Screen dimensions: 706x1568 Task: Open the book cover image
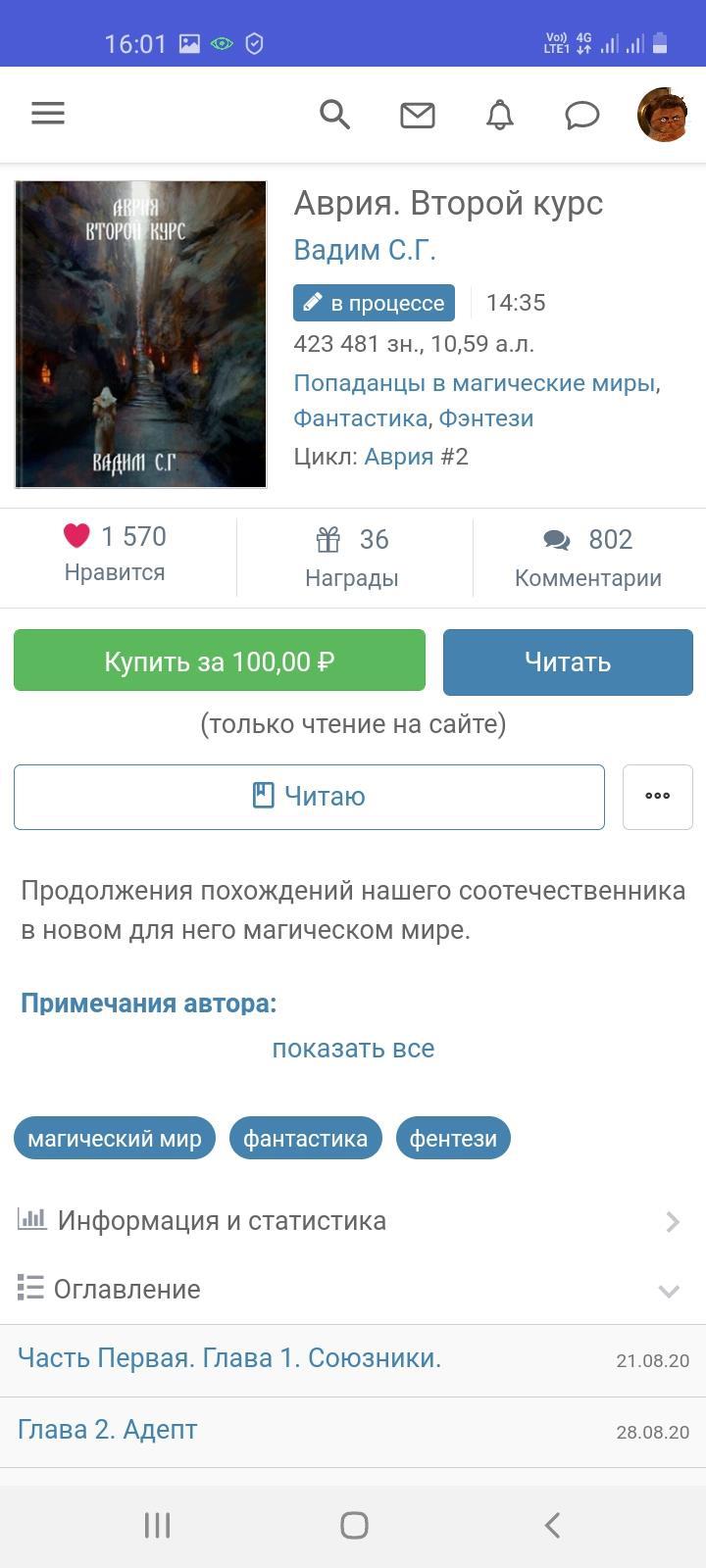tap(141, 334)
